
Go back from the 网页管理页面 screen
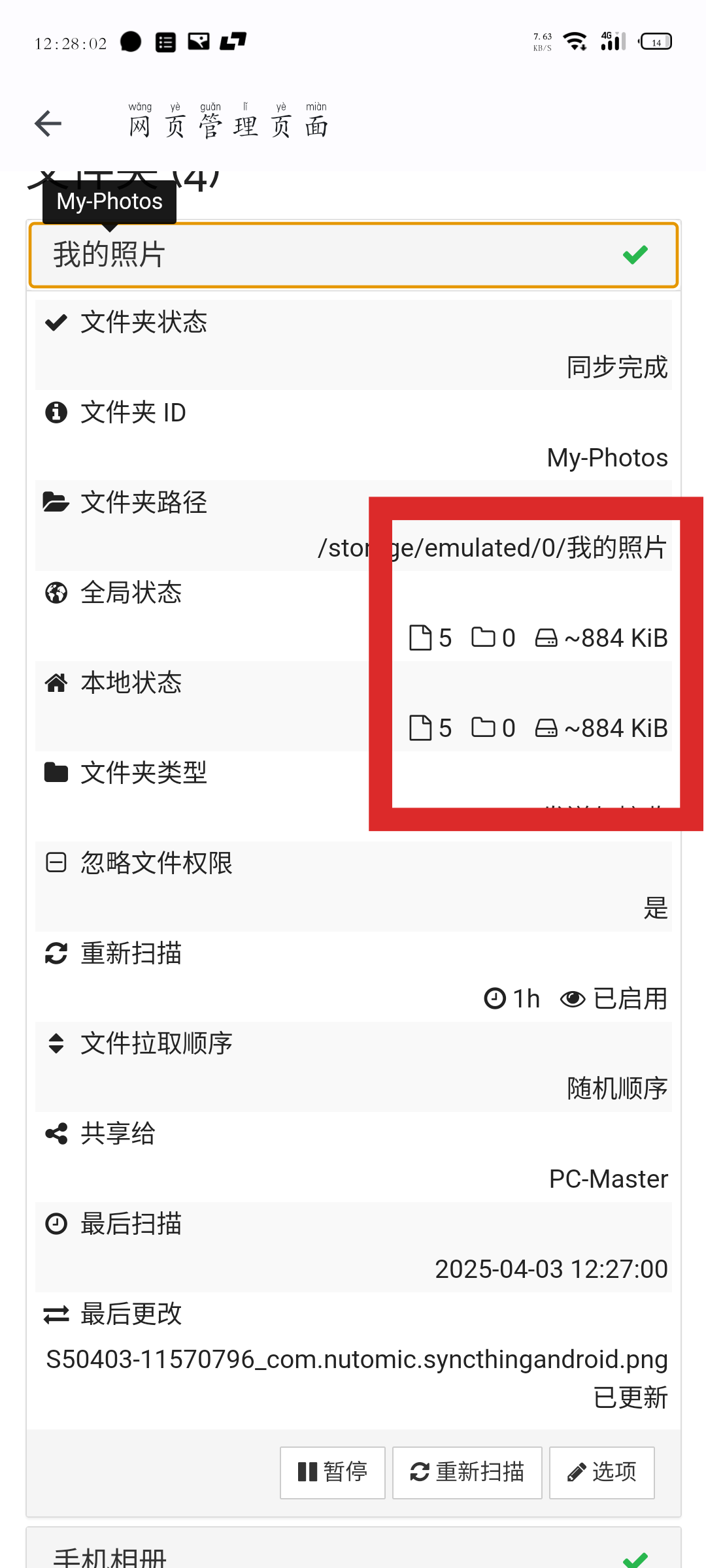(x=48, y=123)
